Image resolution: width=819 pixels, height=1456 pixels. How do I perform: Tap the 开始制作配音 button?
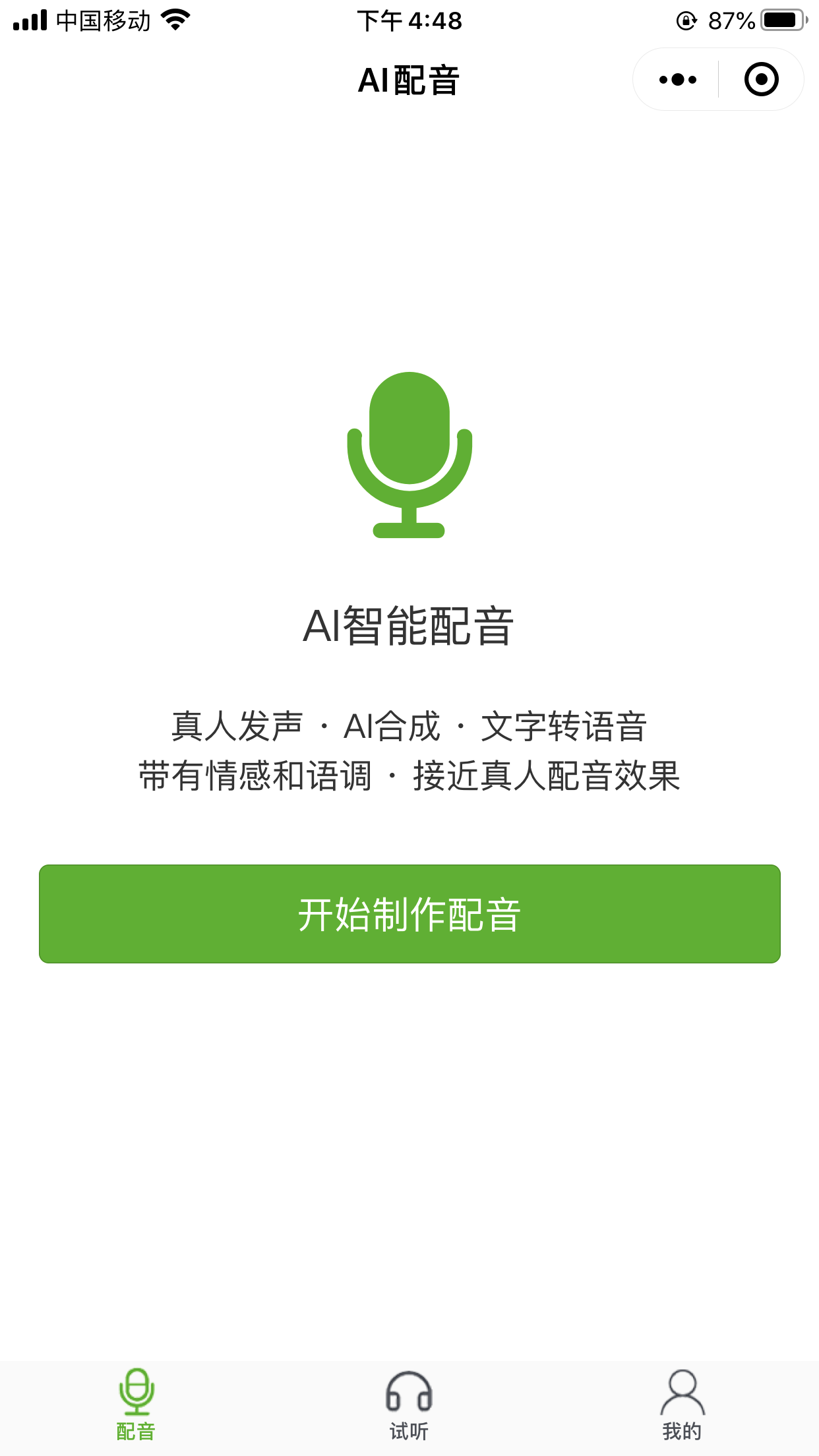coord(409,914)
